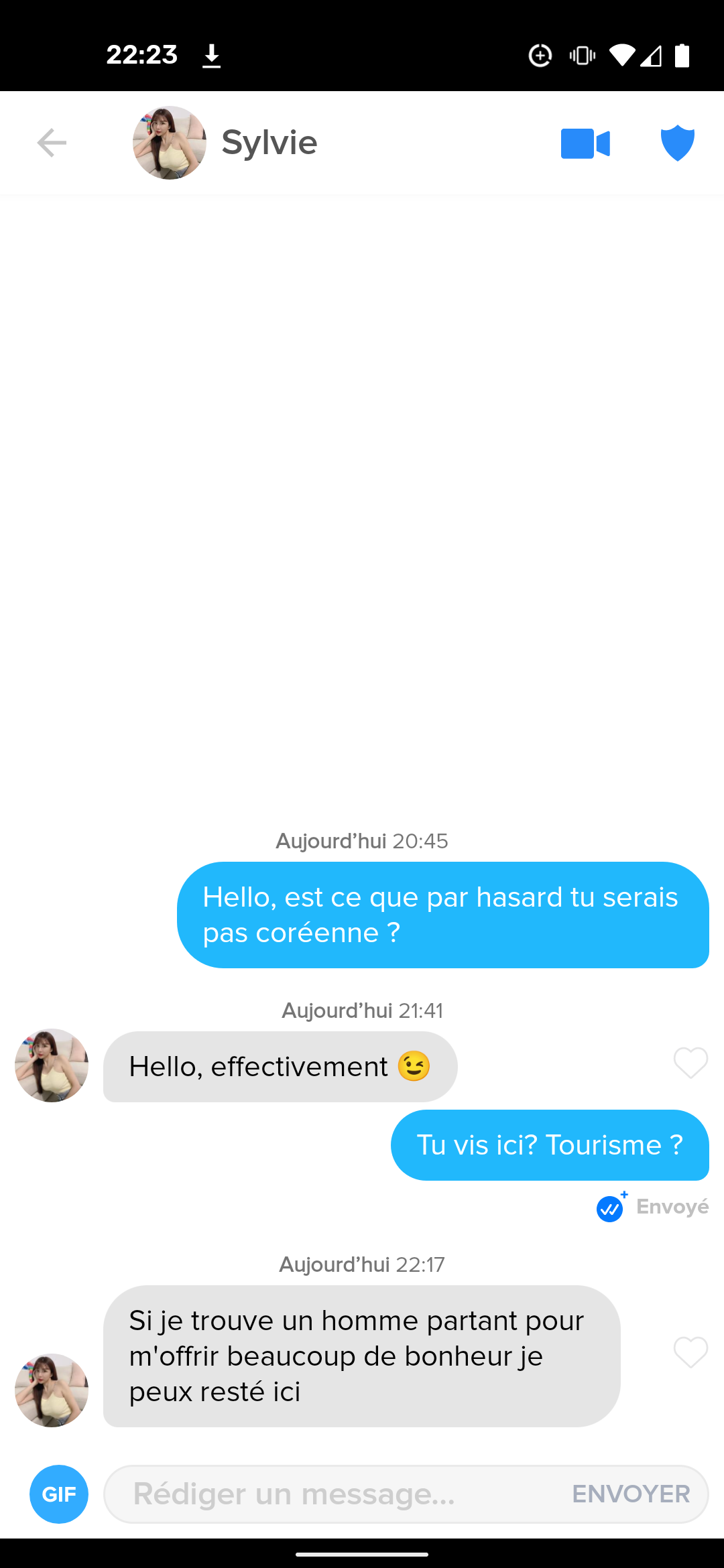Start a video call with Sylvie

click(x=585, y=143)
